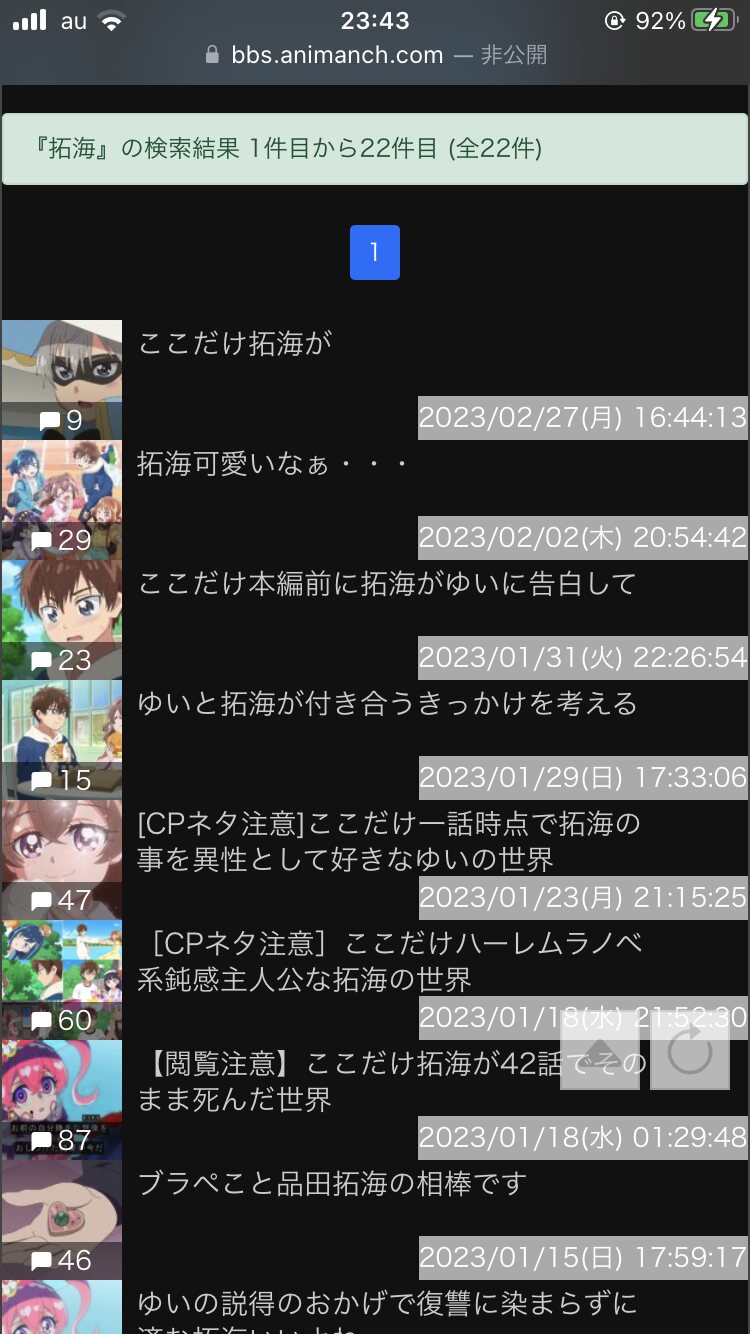Open the thread ハーレムラノベ系鈍感主人公な拓海の世界
The image size is (750, 1334).
tap(390, 961)
